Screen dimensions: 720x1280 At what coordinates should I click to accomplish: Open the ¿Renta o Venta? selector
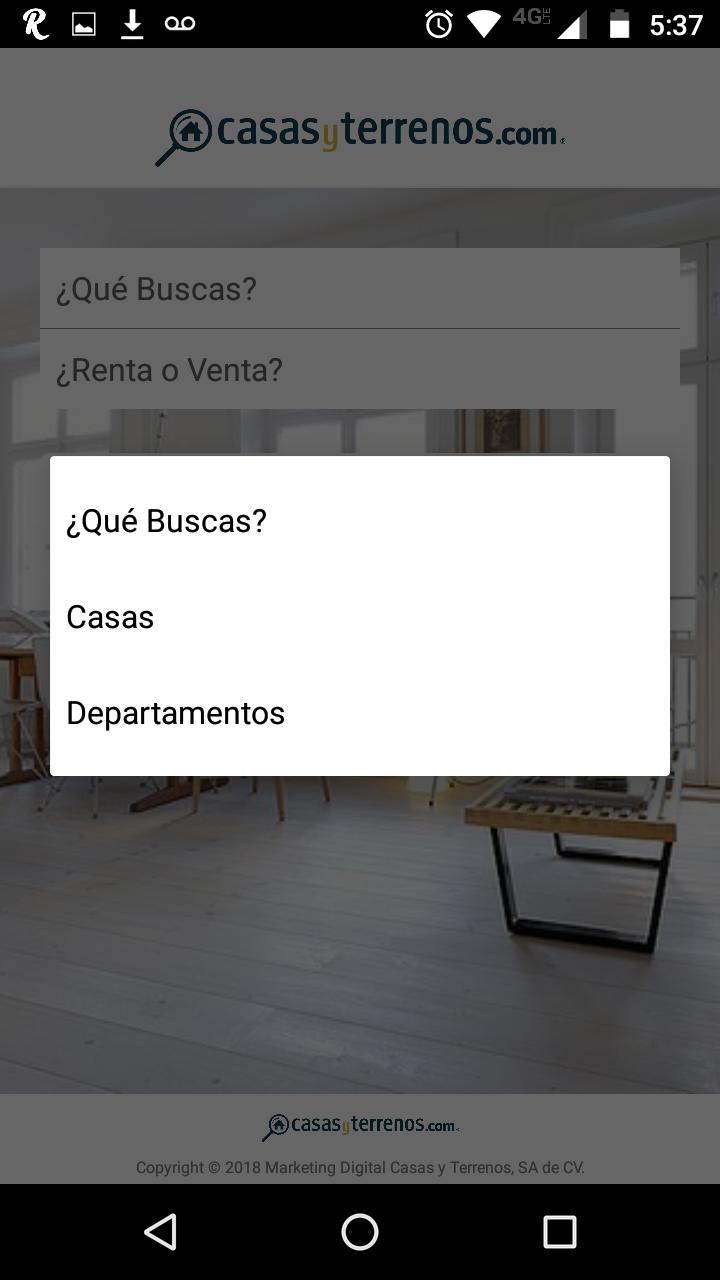pos(359,370)
